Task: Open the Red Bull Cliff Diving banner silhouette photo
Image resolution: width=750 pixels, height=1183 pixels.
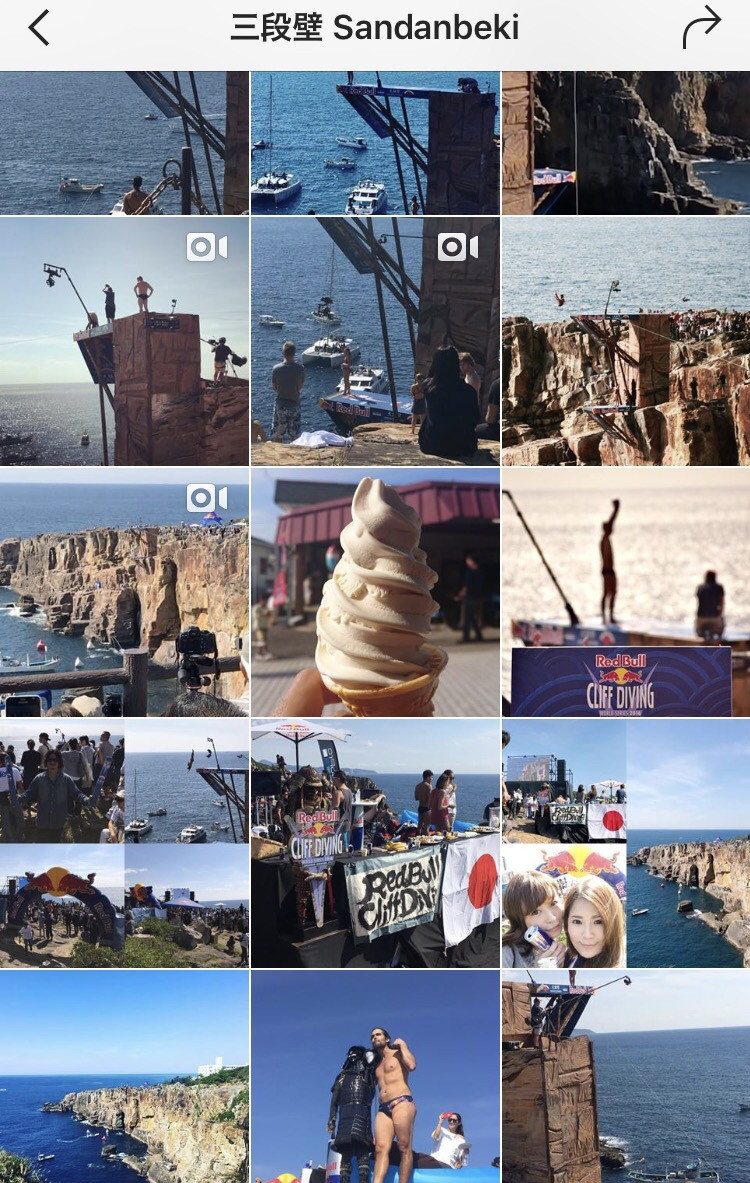Action: click(626, 592)
